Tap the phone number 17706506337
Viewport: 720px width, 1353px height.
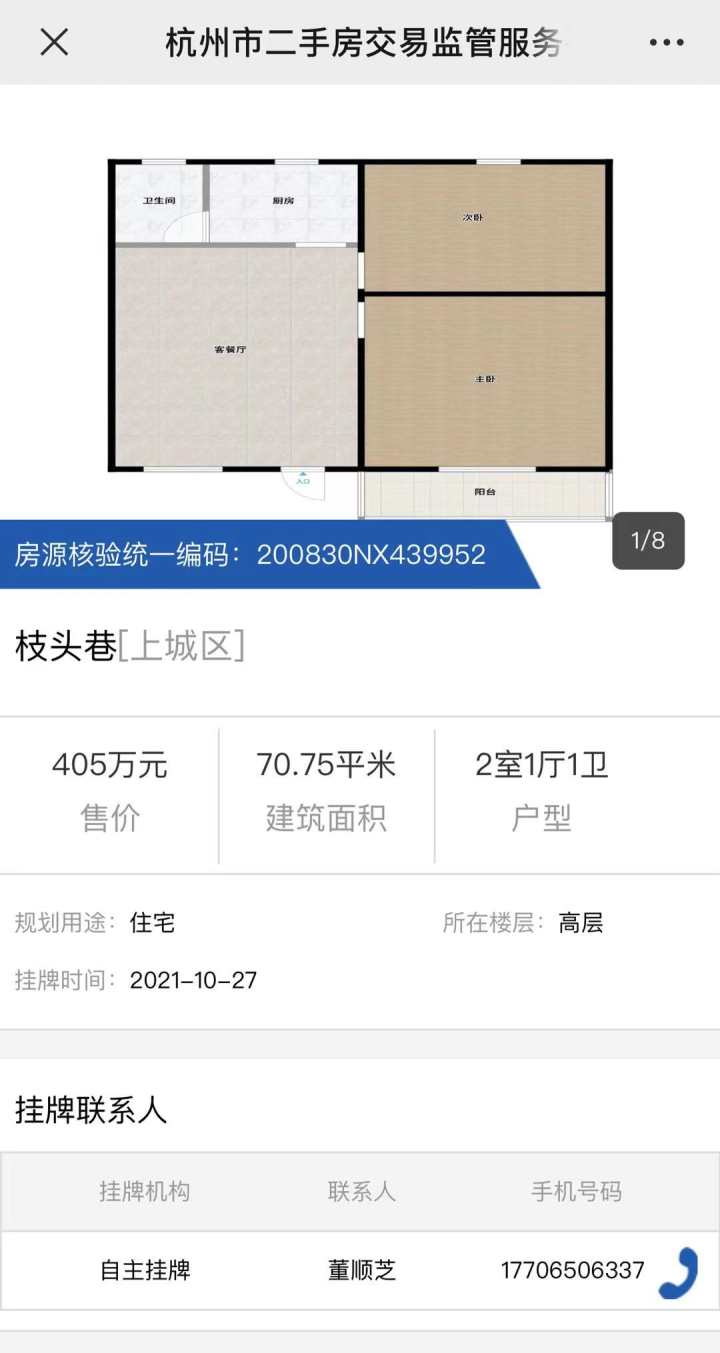pos(572,1271)
